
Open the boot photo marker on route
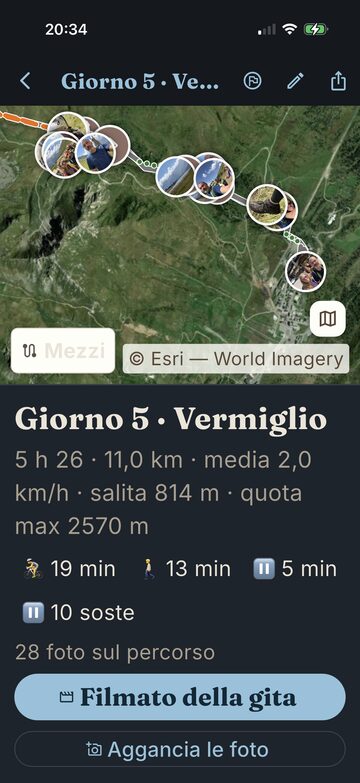(267, 204)
